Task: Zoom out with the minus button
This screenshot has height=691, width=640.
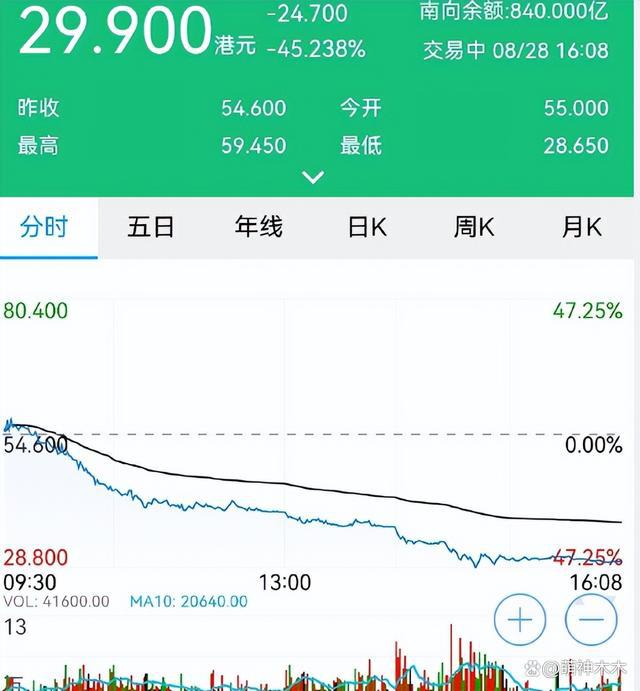Action: click(591, 619)
